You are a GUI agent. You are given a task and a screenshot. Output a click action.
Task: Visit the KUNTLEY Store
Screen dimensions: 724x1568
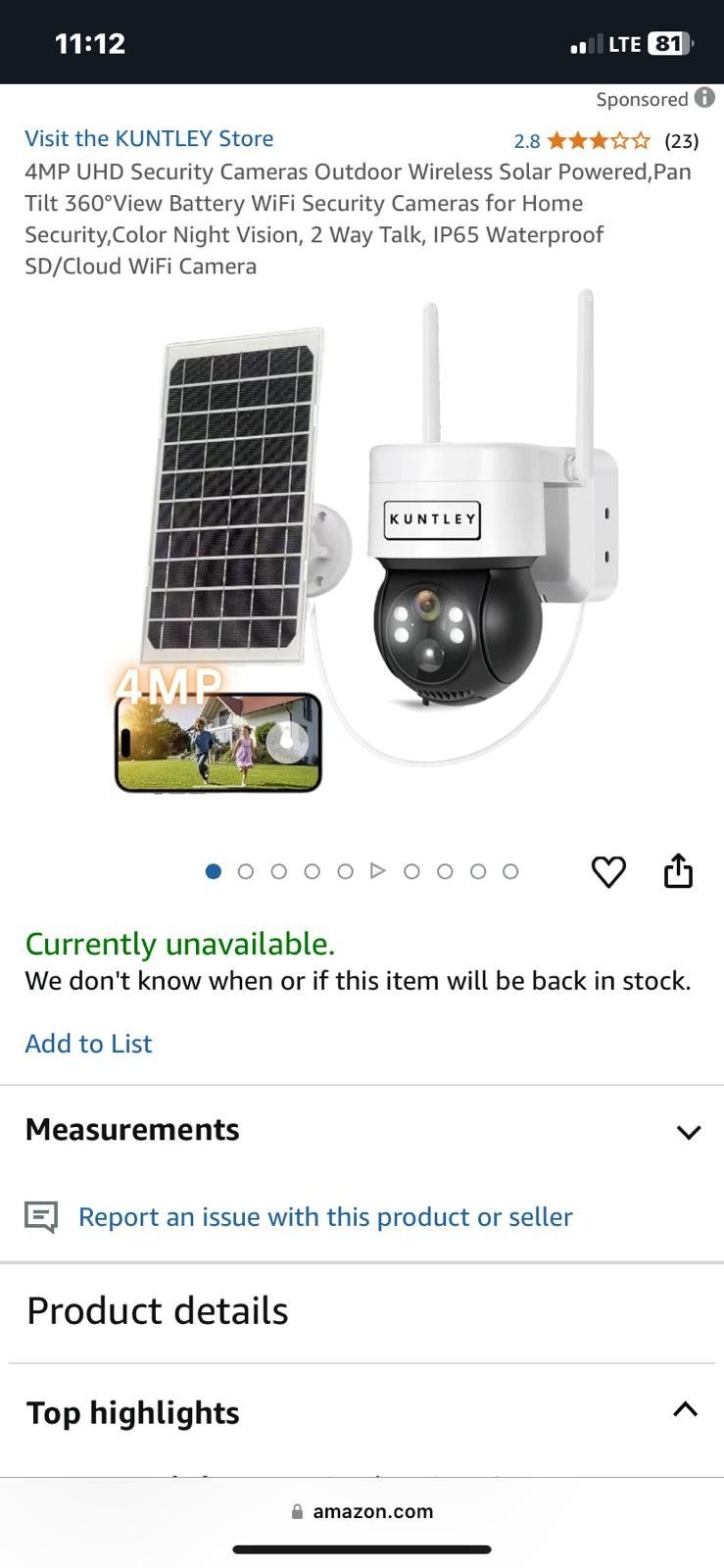click(150, 138)
